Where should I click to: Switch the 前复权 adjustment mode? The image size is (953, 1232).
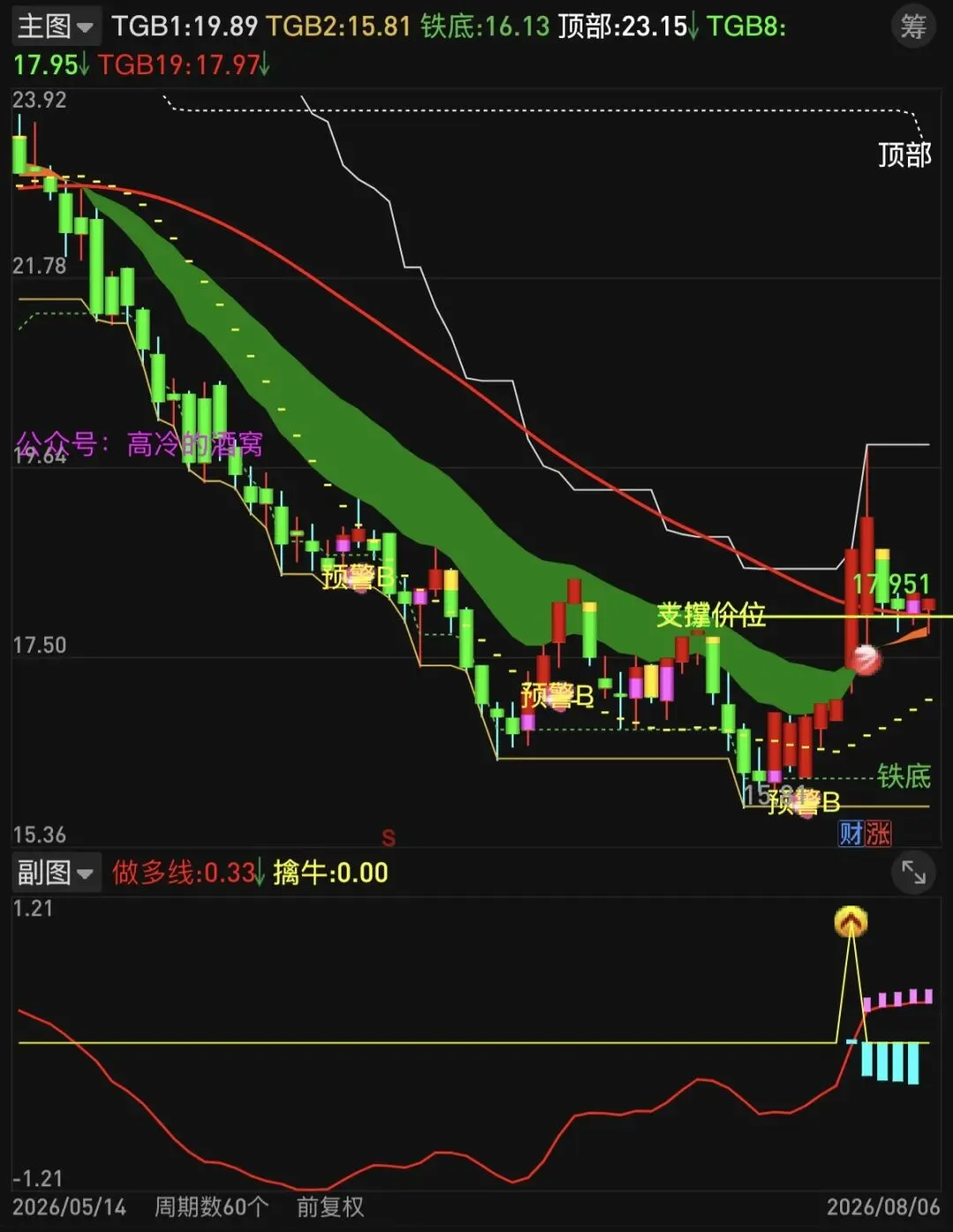click(x=330, y=1206)
